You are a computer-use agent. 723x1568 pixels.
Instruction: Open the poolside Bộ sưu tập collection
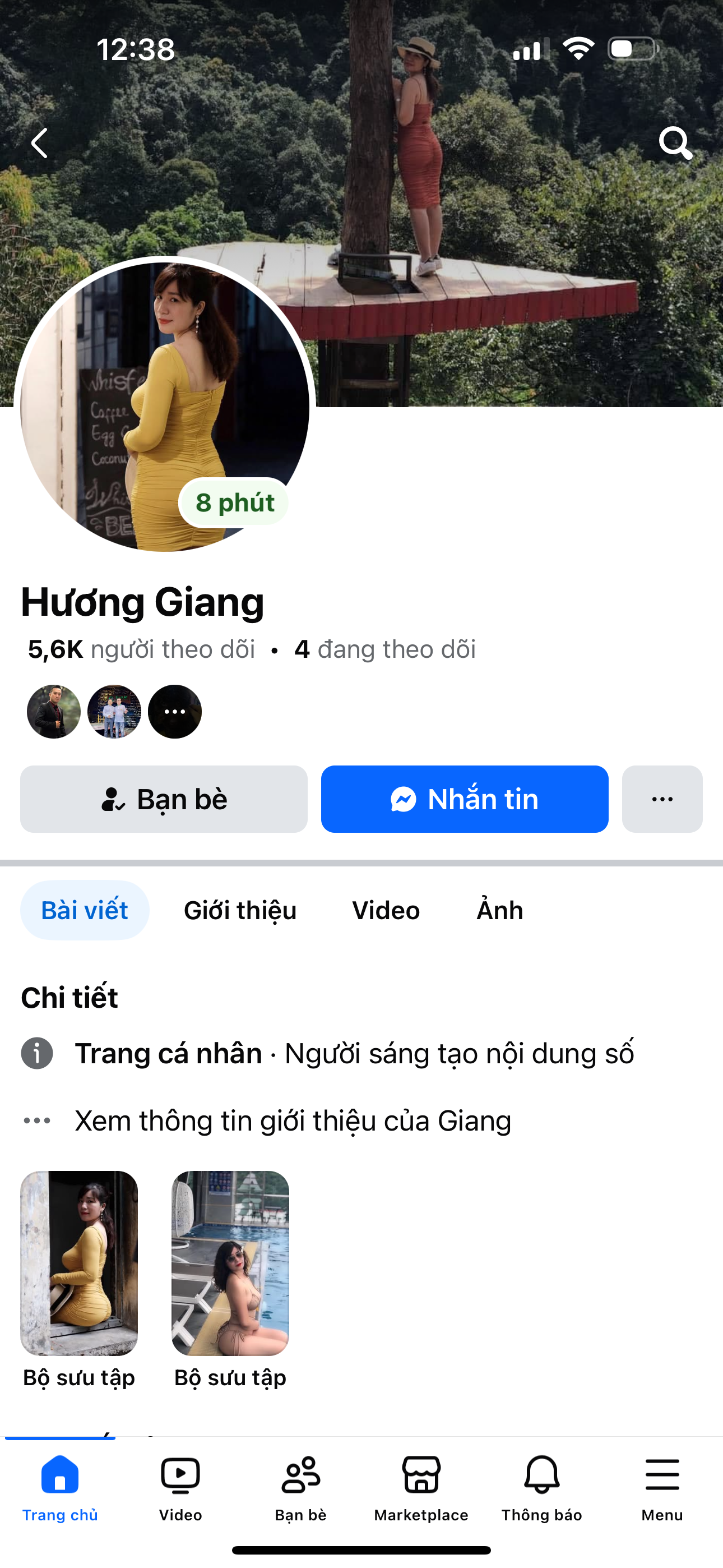click(230, 1263)
